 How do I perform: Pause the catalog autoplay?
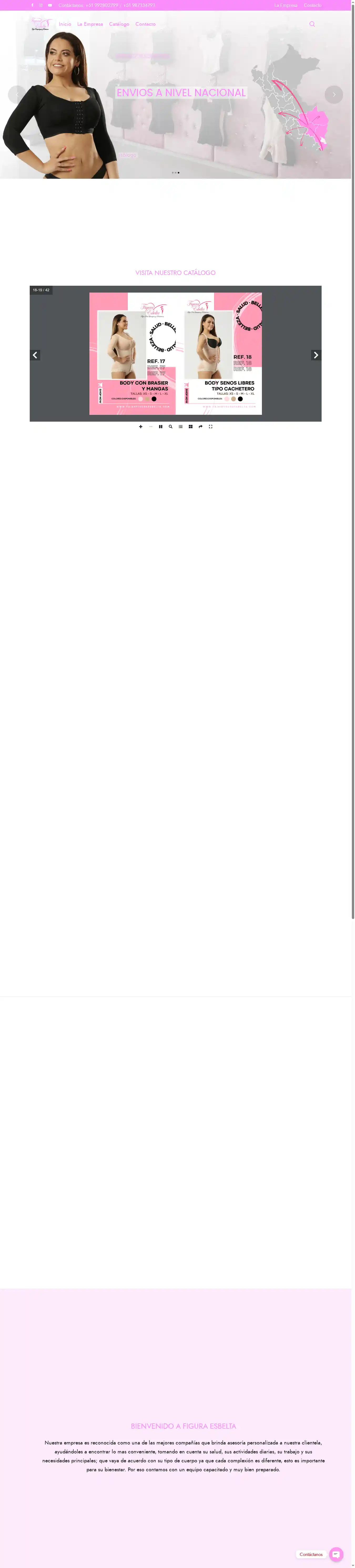161,427
